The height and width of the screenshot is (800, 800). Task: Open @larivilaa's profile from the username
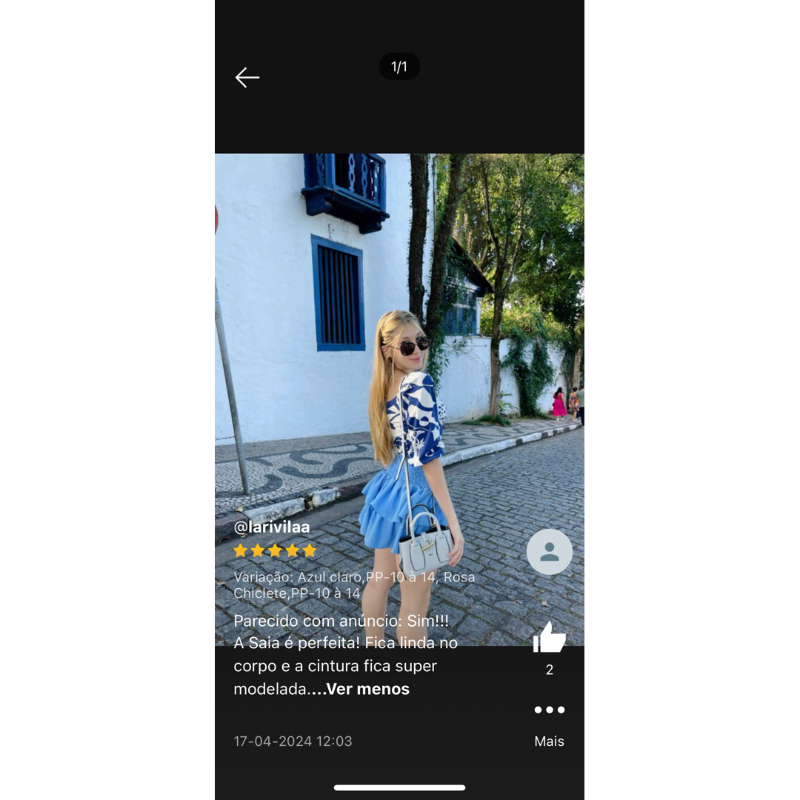(x=271, y=527)
